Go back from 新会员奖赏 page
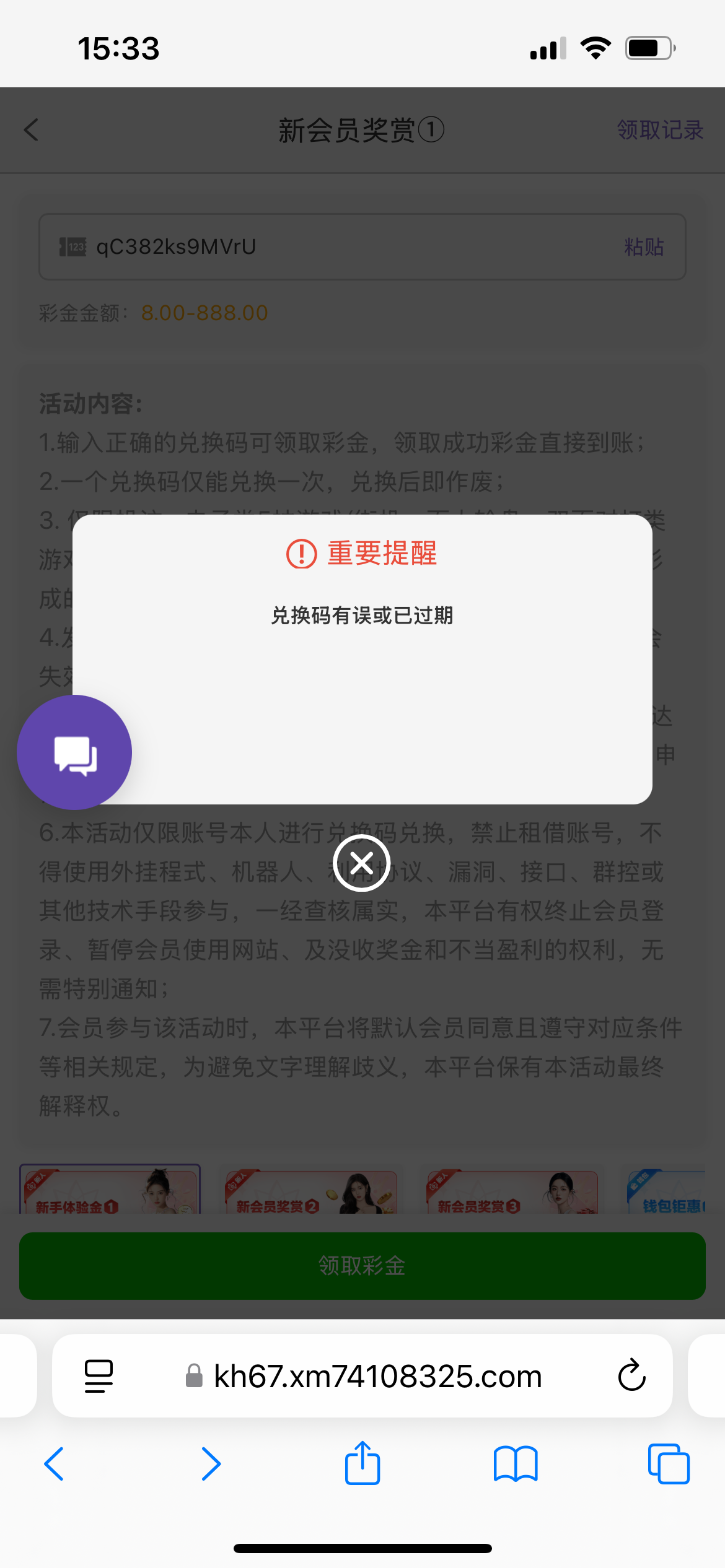Image resolution: width=725 pixels, height=1568 pixels. [x=32, y=130]
